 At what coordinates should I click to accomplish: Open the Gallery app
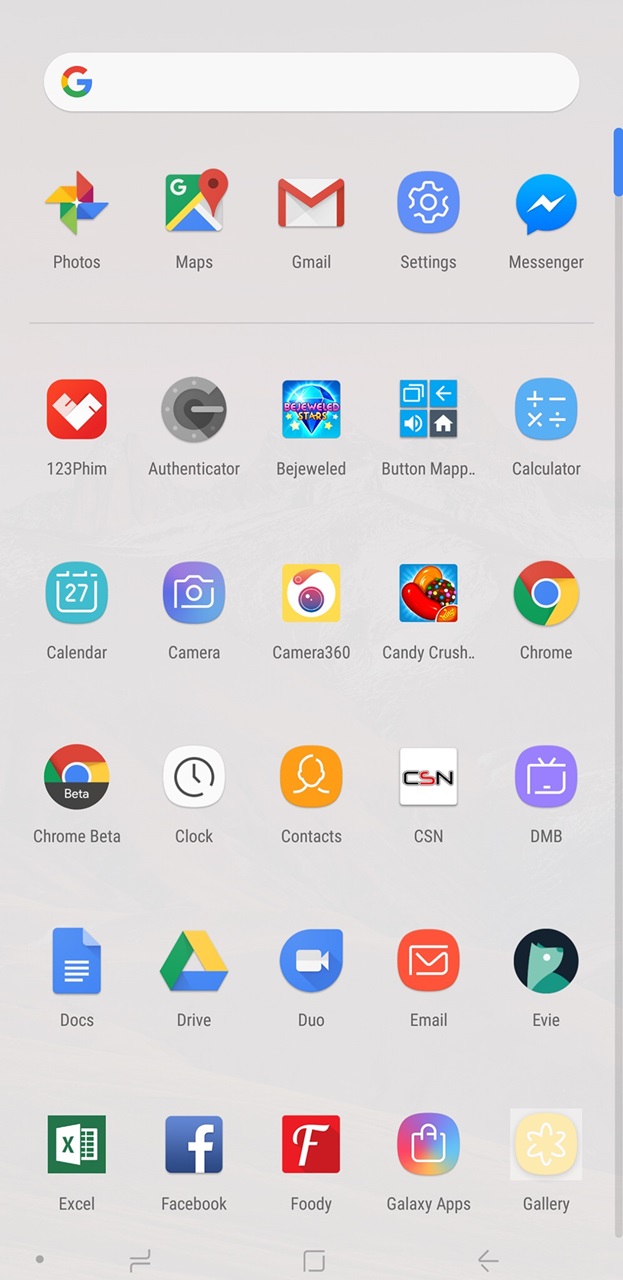546,1145
